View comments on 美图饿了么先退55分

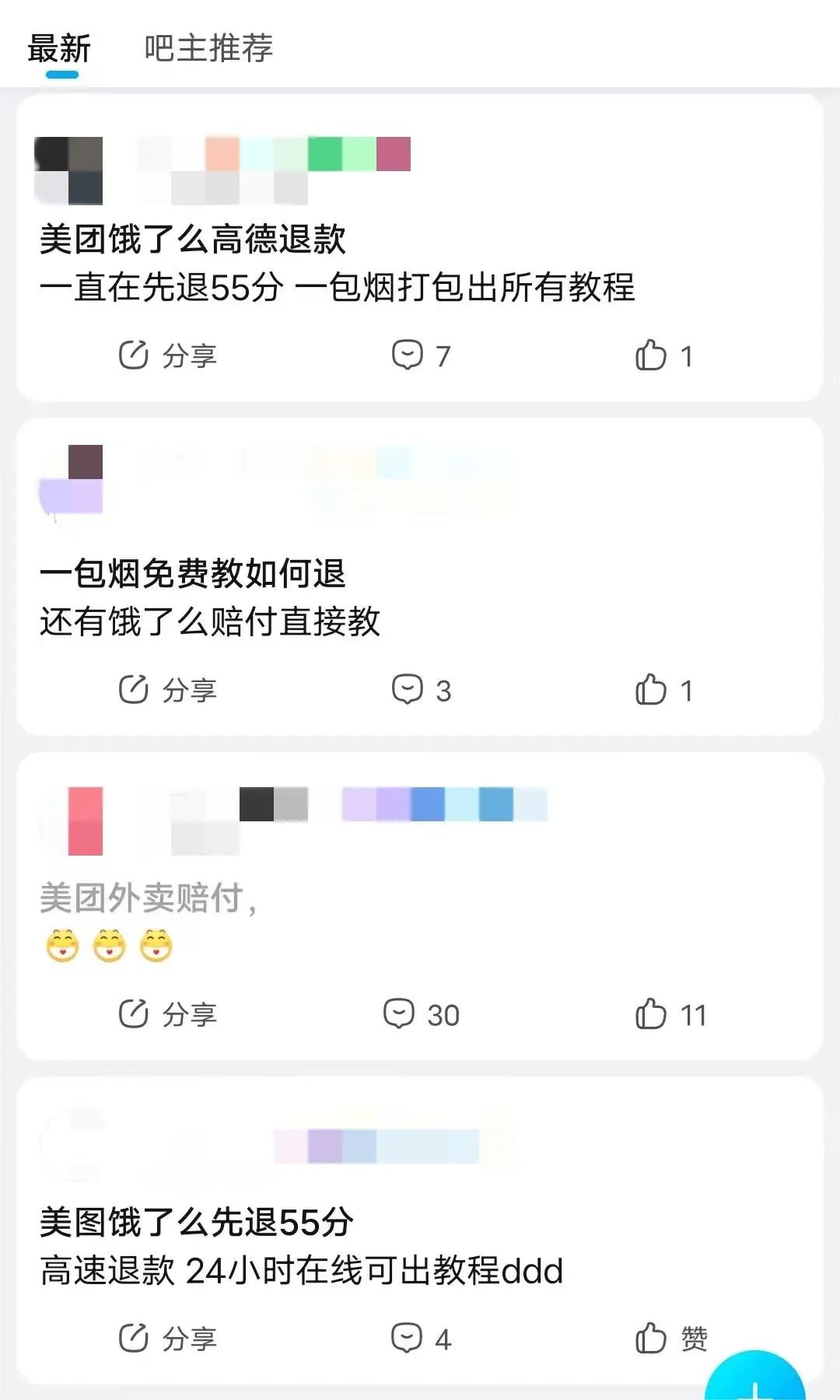pos(421,1339)
